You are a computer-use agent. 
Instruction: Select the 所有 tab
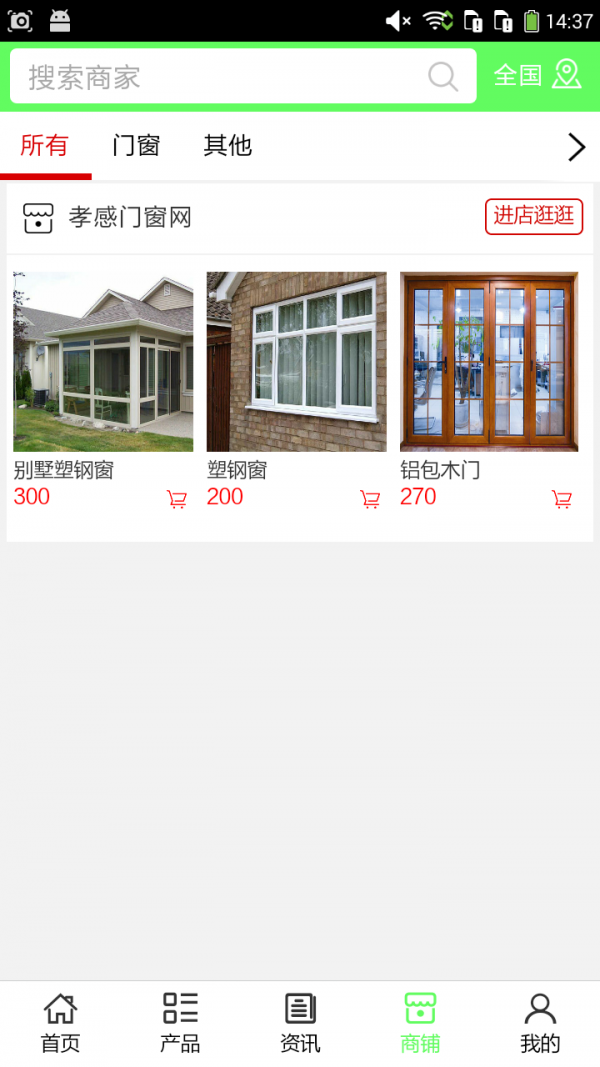tap(45, 146)
